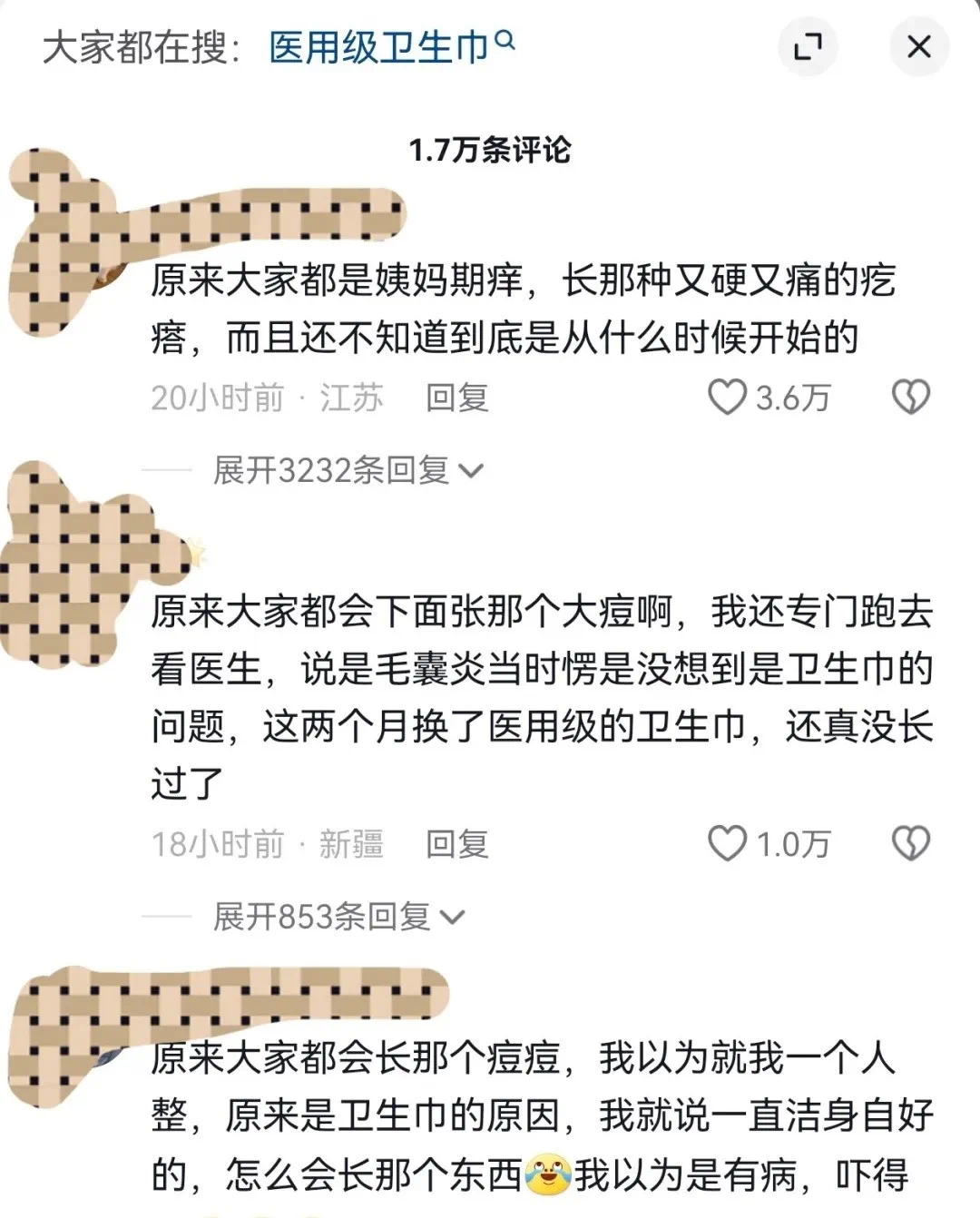Reply to the comment from 新疆
Viewport: 980px width, 1218px height.
click(456, 844)
